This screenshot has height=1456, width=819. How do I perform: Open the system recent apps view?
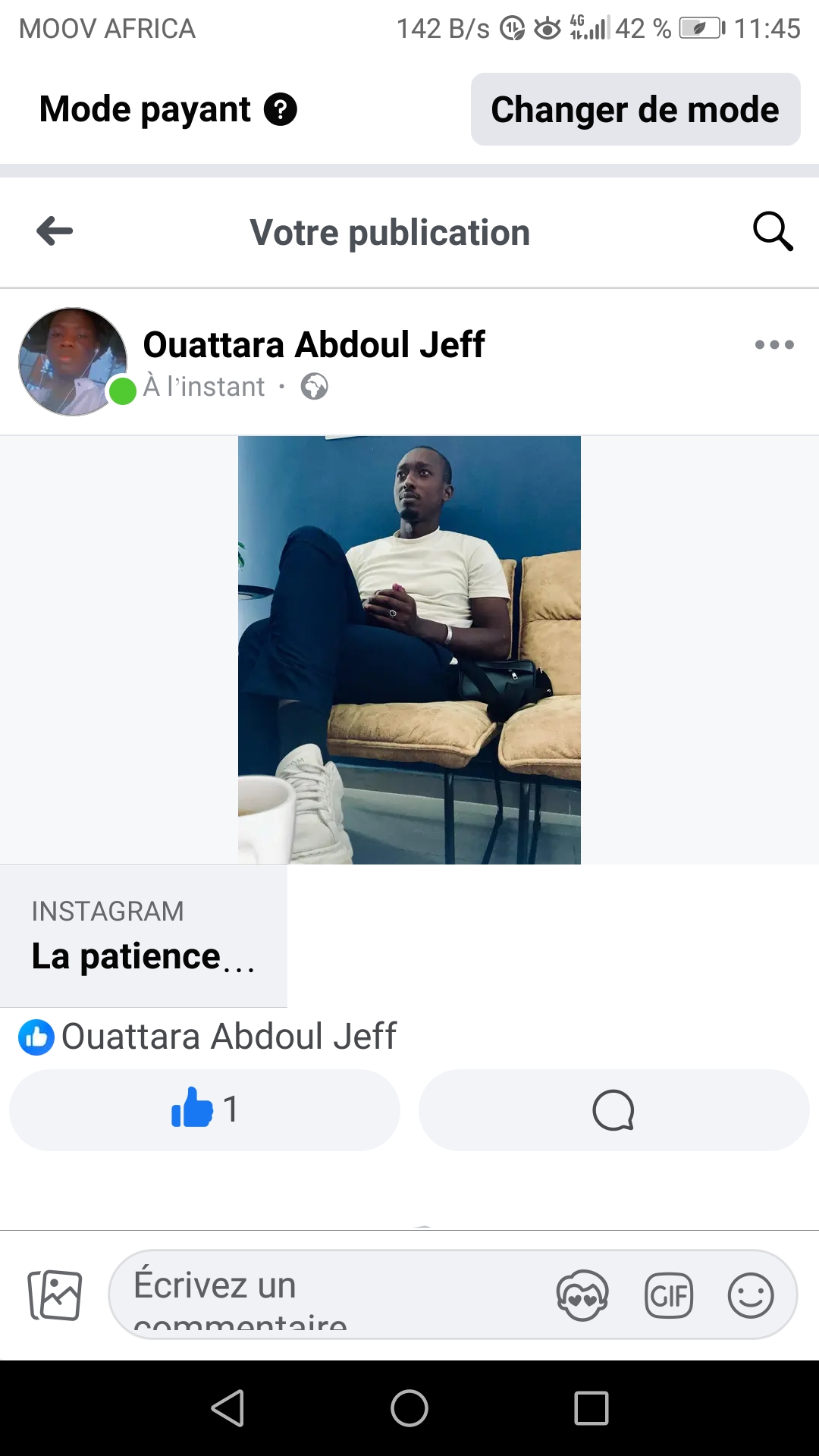coord(591,1408)
